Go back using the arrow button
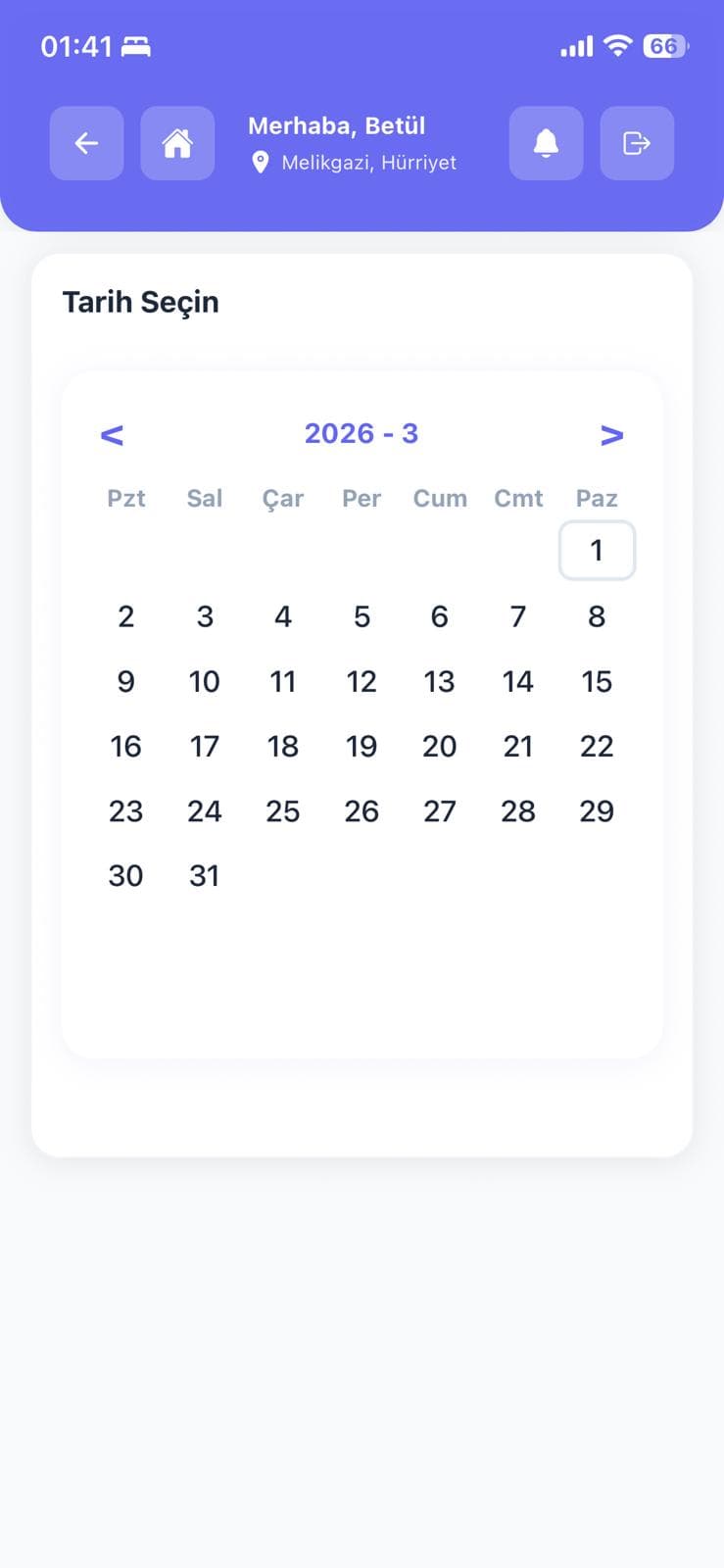 pyautogui.click(x=86, y=143)
